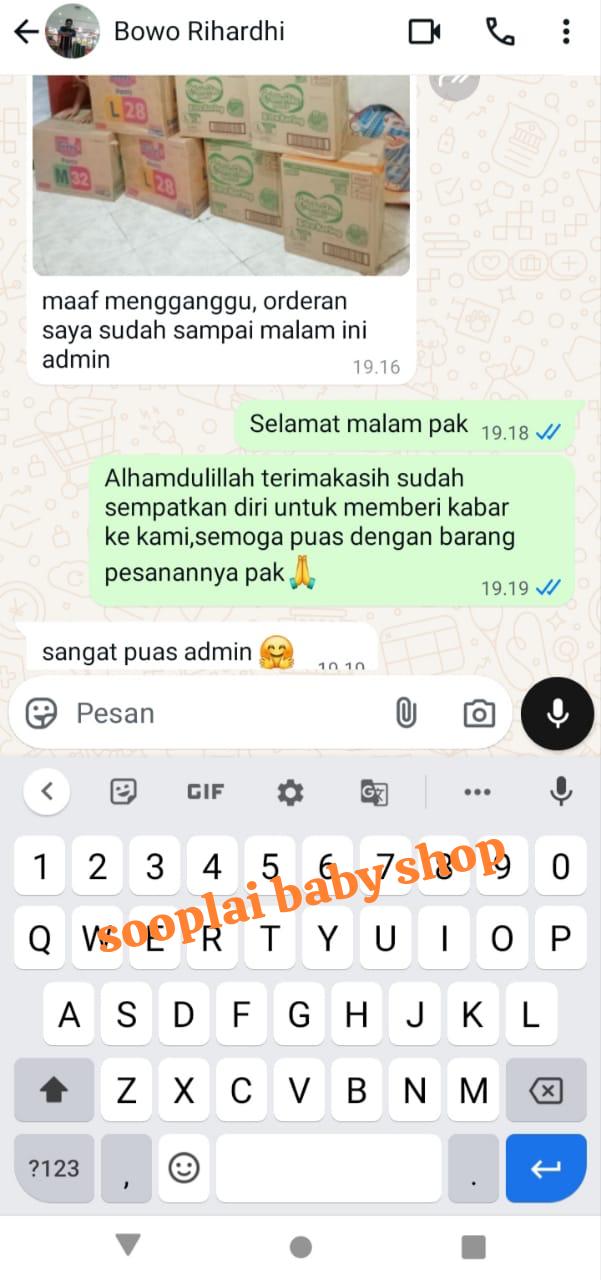The image size is (601, 1280).
Task: Attach a file with the paperclip
Action: coord(405,713)
